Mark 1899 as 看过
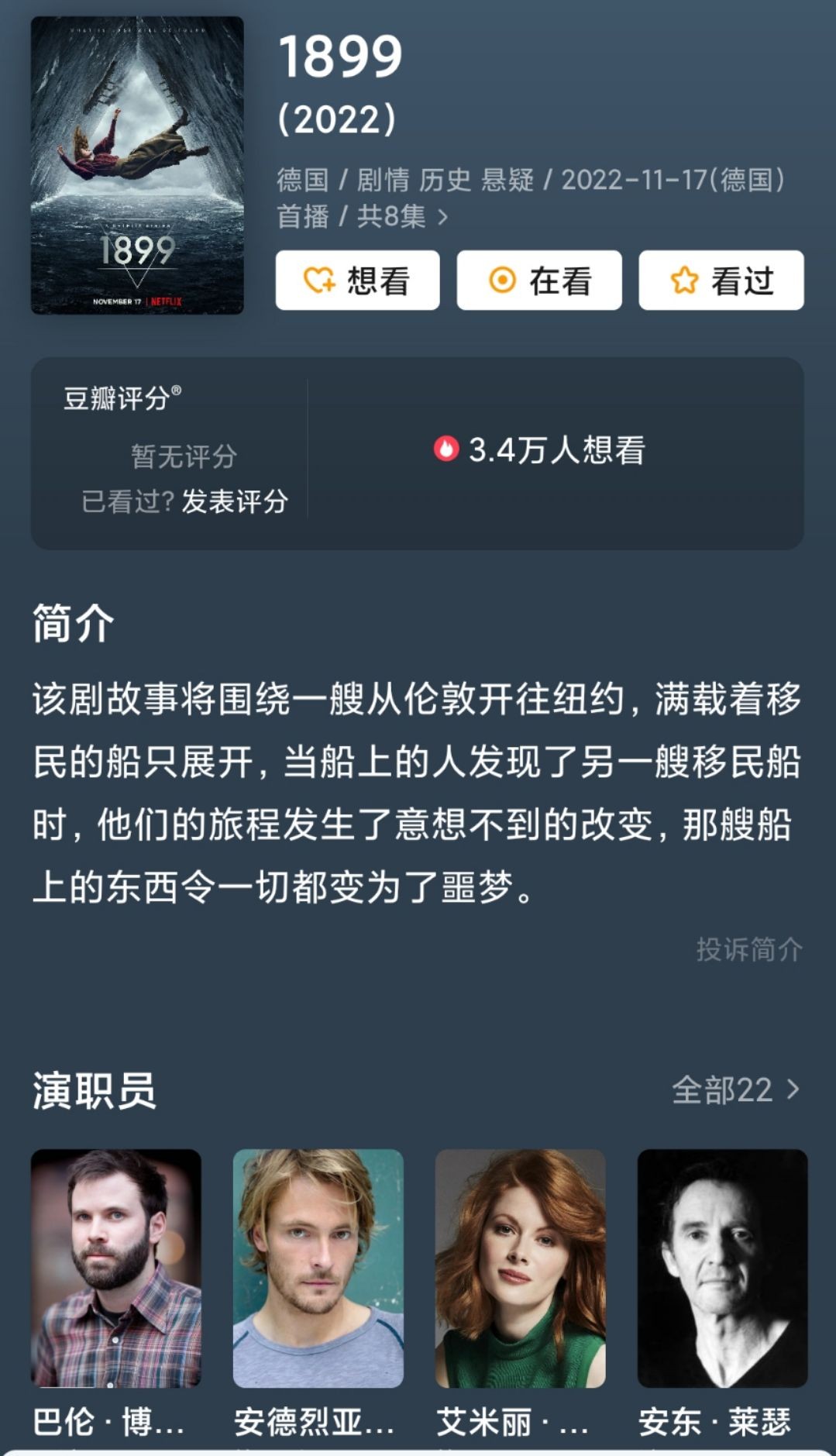Viewport: 836px width, 1456px height. [x=721, y=281]
